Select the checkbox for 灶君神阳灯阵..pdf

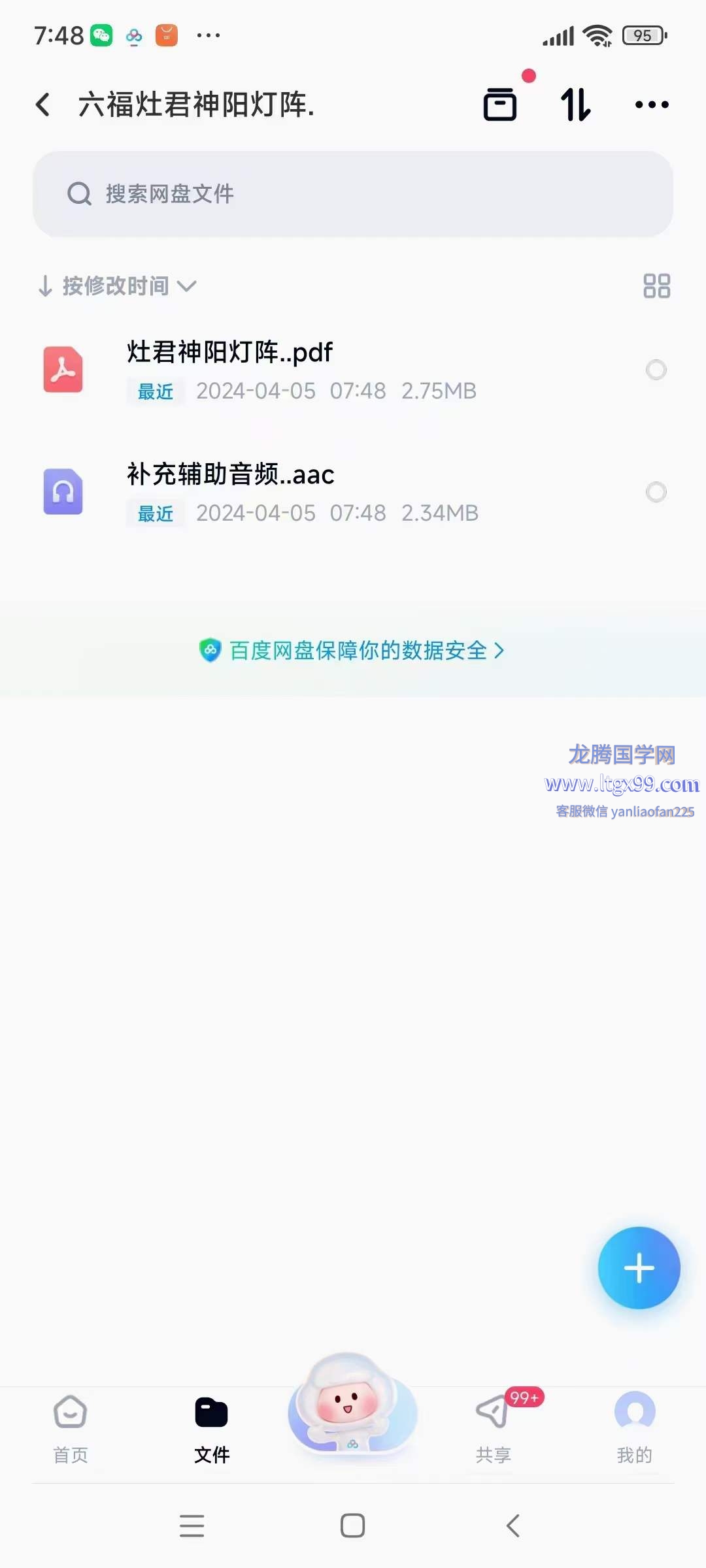656,370
